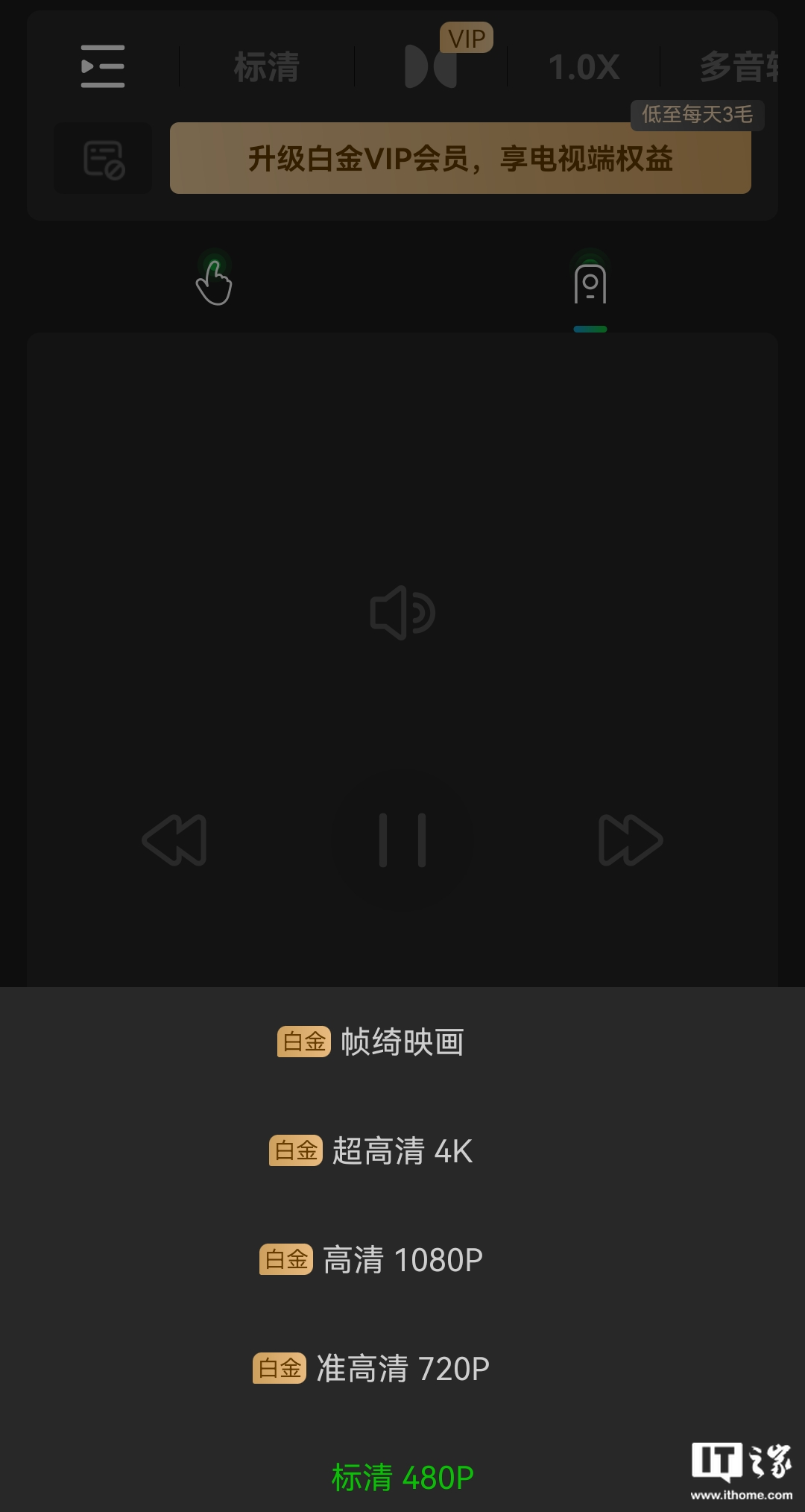The width and height of the screenshot is (805, 1512).
Task: Fast forward the video
Action: click(x=630, y=840)
